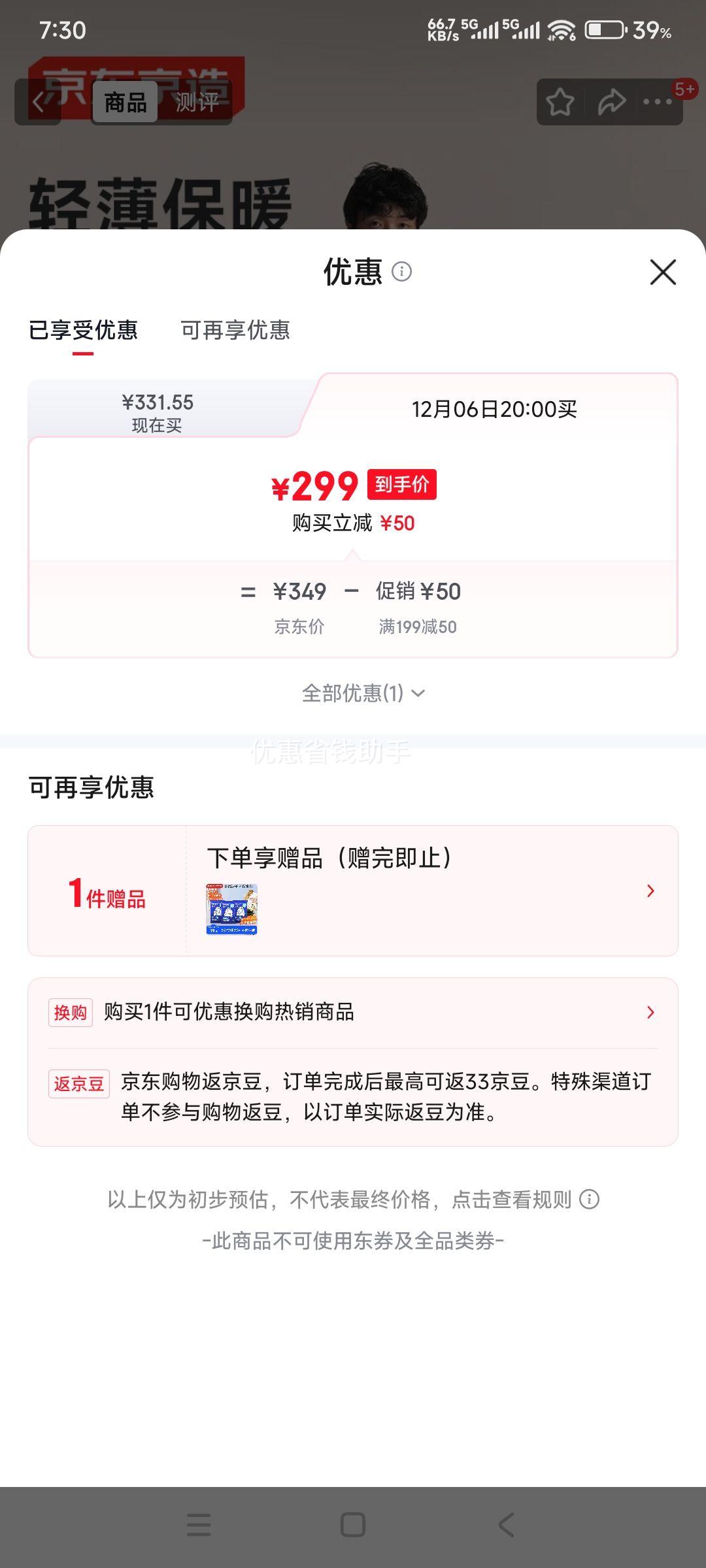Viewport: 706px width, 1568px height.
Task: Select the ¥331.55 现在买 price option
Action: pos(160,410)
